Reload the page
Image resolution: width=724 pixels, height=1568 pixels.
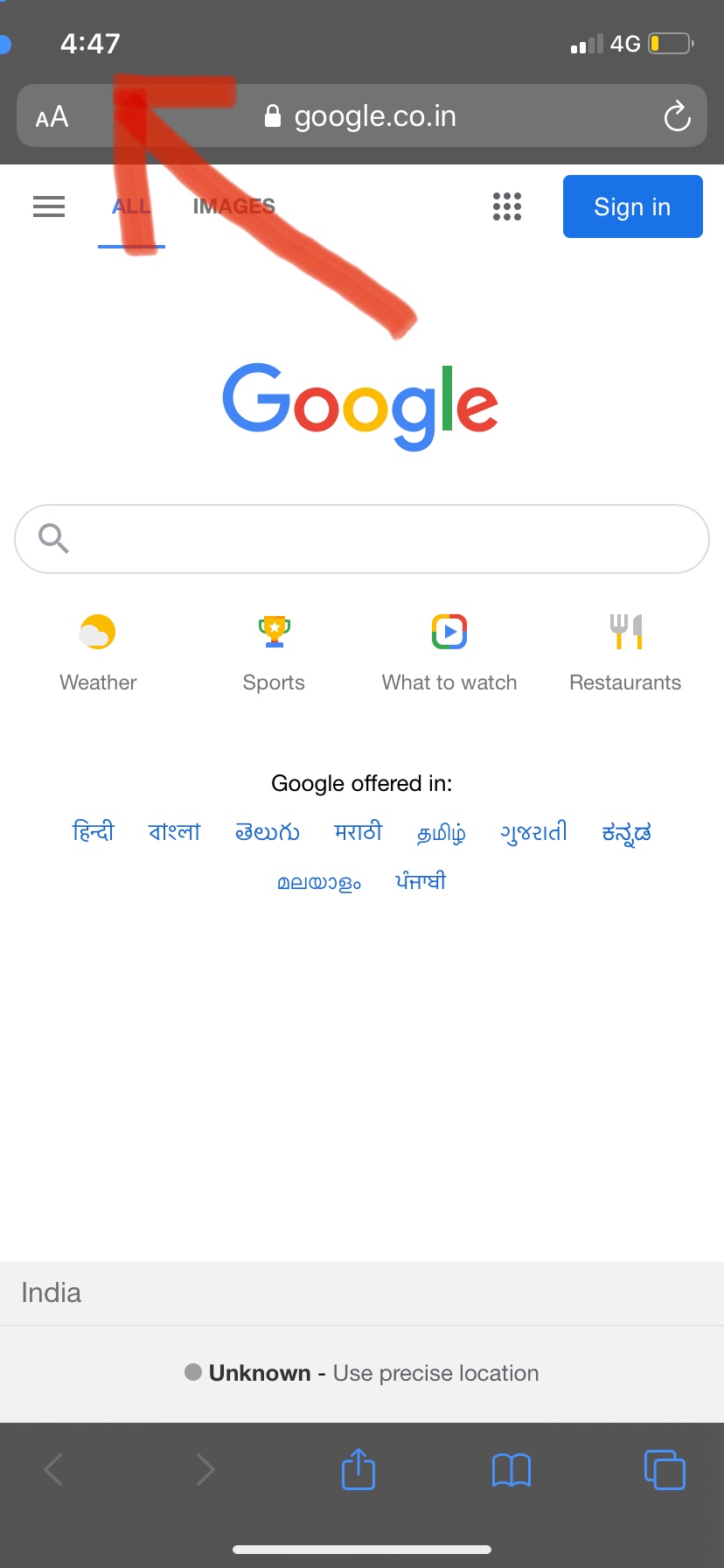tap(677, 115)
